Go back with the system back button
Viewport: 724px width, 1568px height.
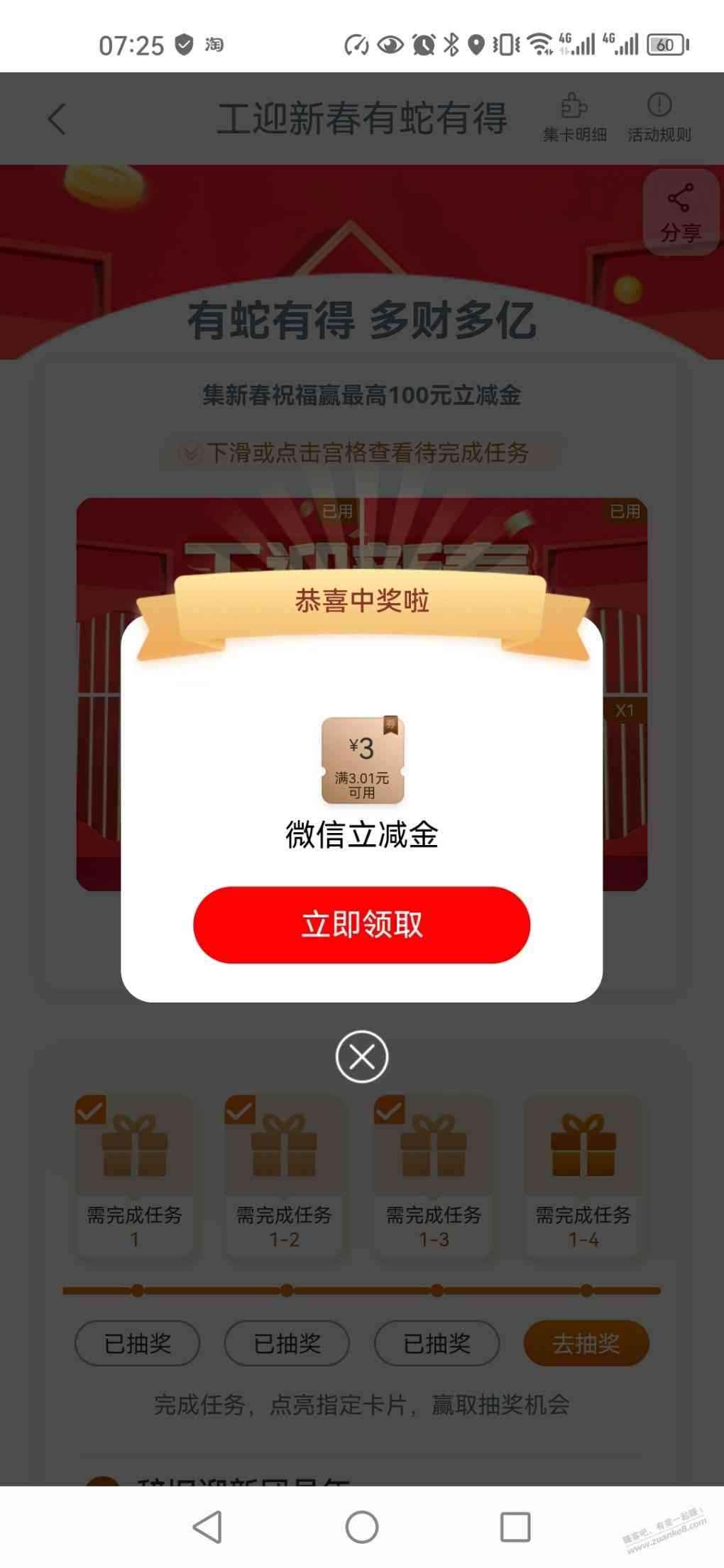[207, 1526]
